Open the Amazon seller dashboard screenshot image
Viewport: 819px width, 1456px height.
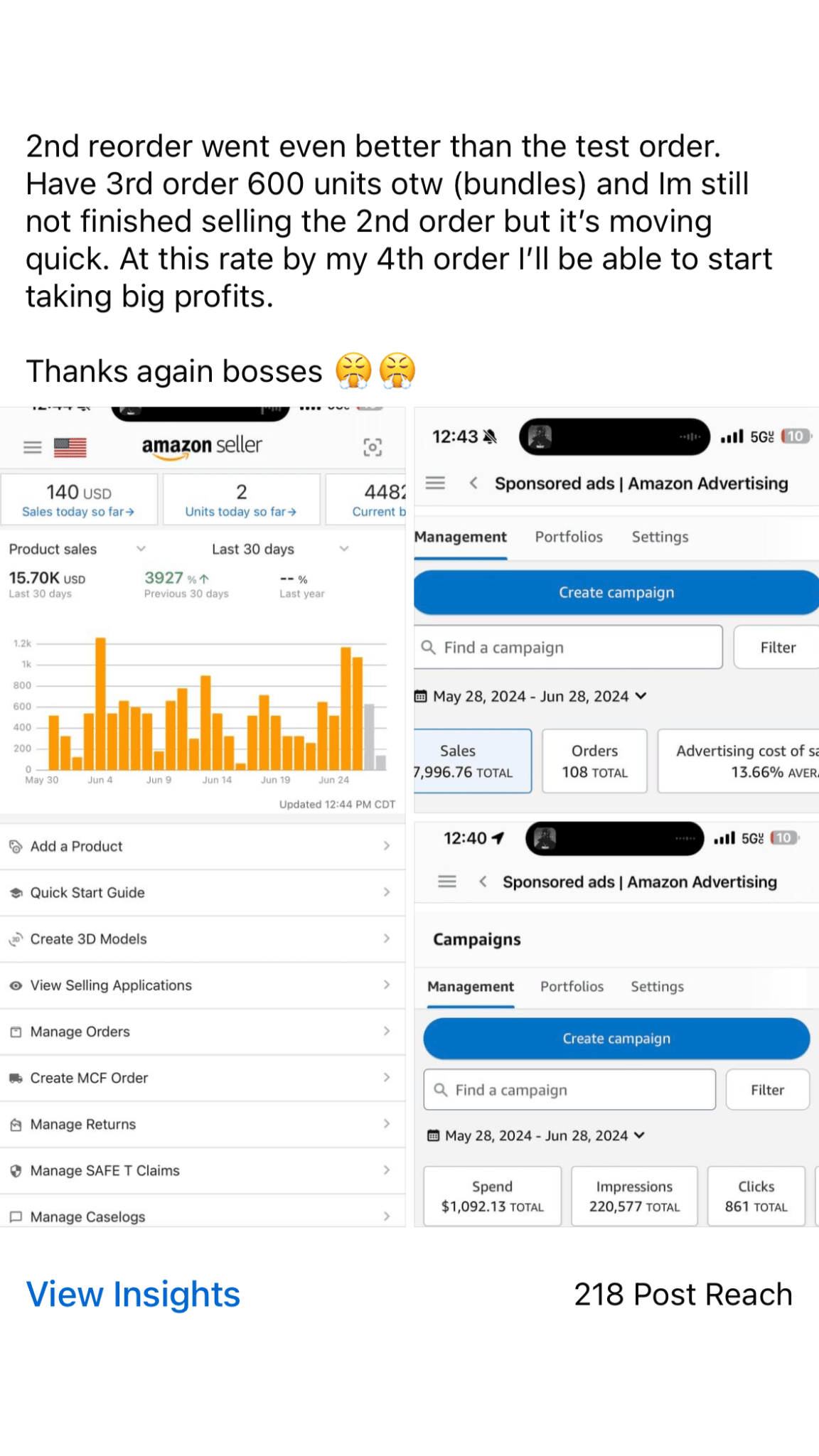pyautogui.click(x=203, y=816)
